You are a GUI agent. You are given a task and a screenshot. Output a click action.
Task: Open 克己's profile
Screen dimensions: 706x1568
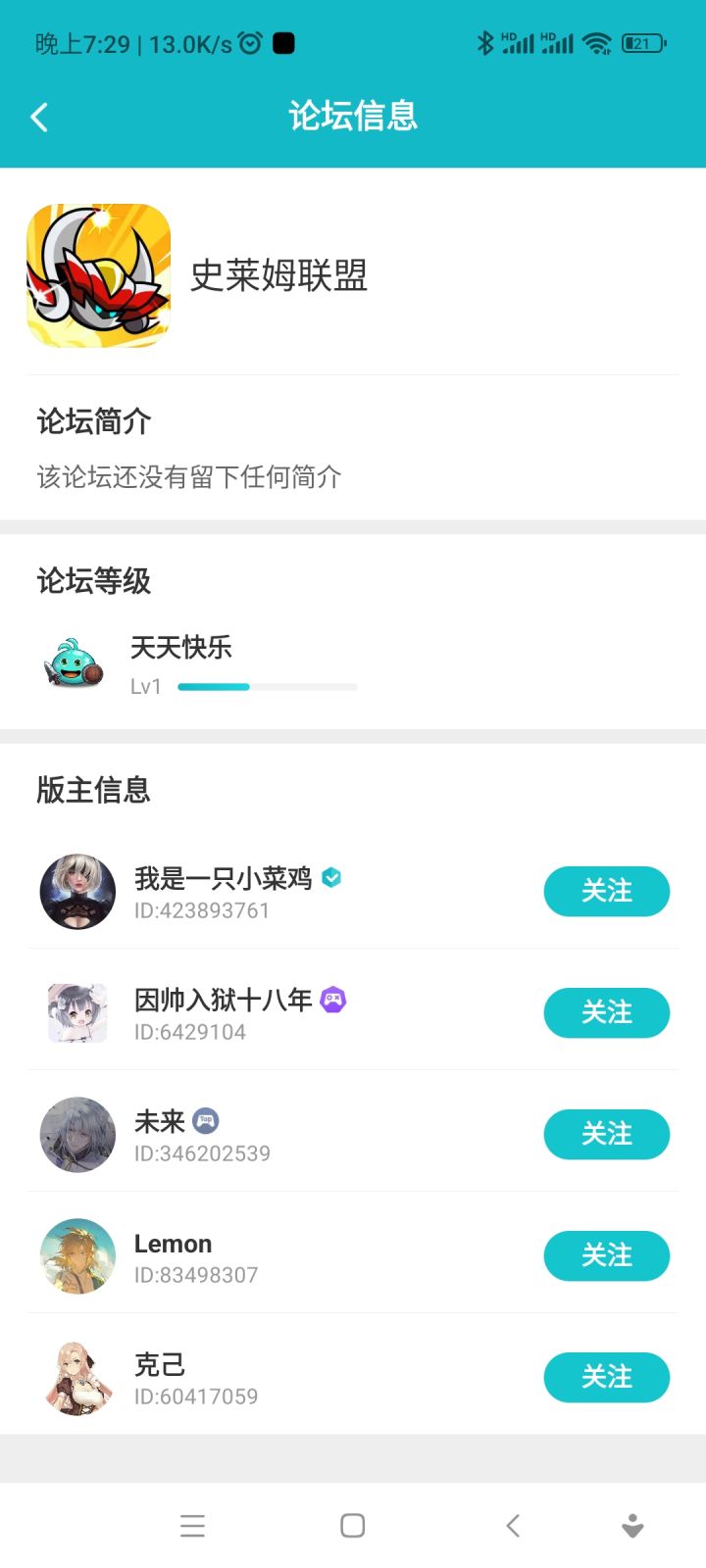click(77, 1378)
